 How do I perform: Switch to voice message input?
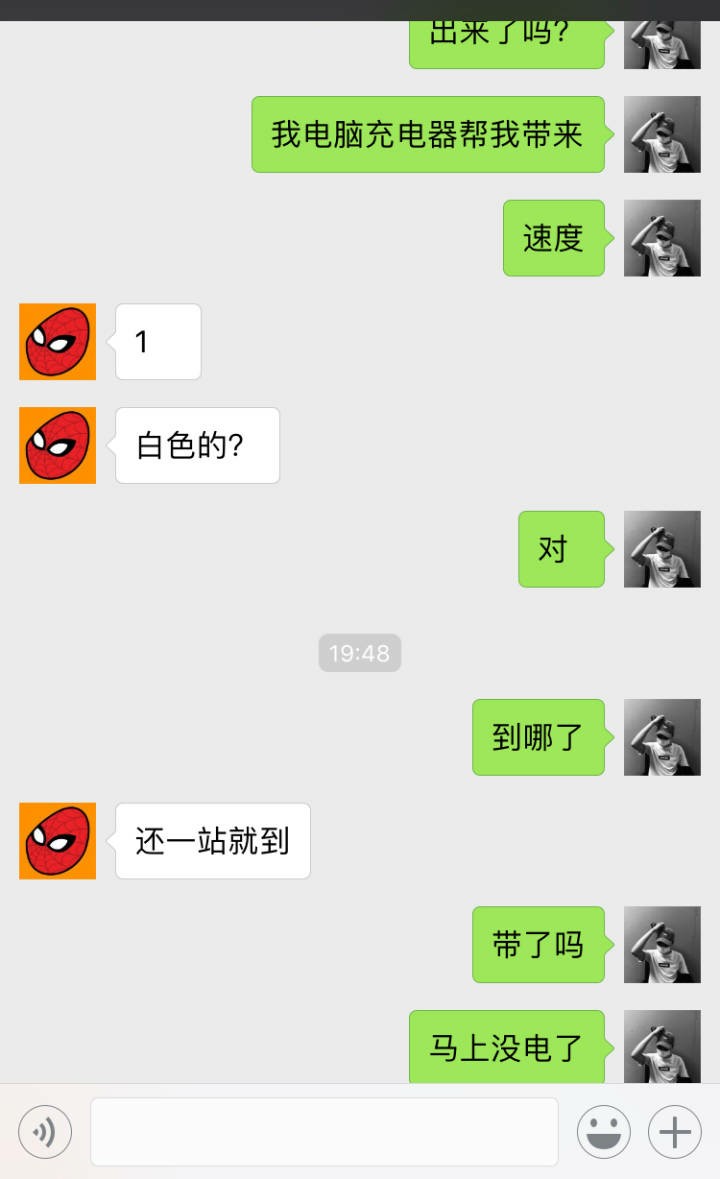pyautogui.click(x=45, y=1132)
